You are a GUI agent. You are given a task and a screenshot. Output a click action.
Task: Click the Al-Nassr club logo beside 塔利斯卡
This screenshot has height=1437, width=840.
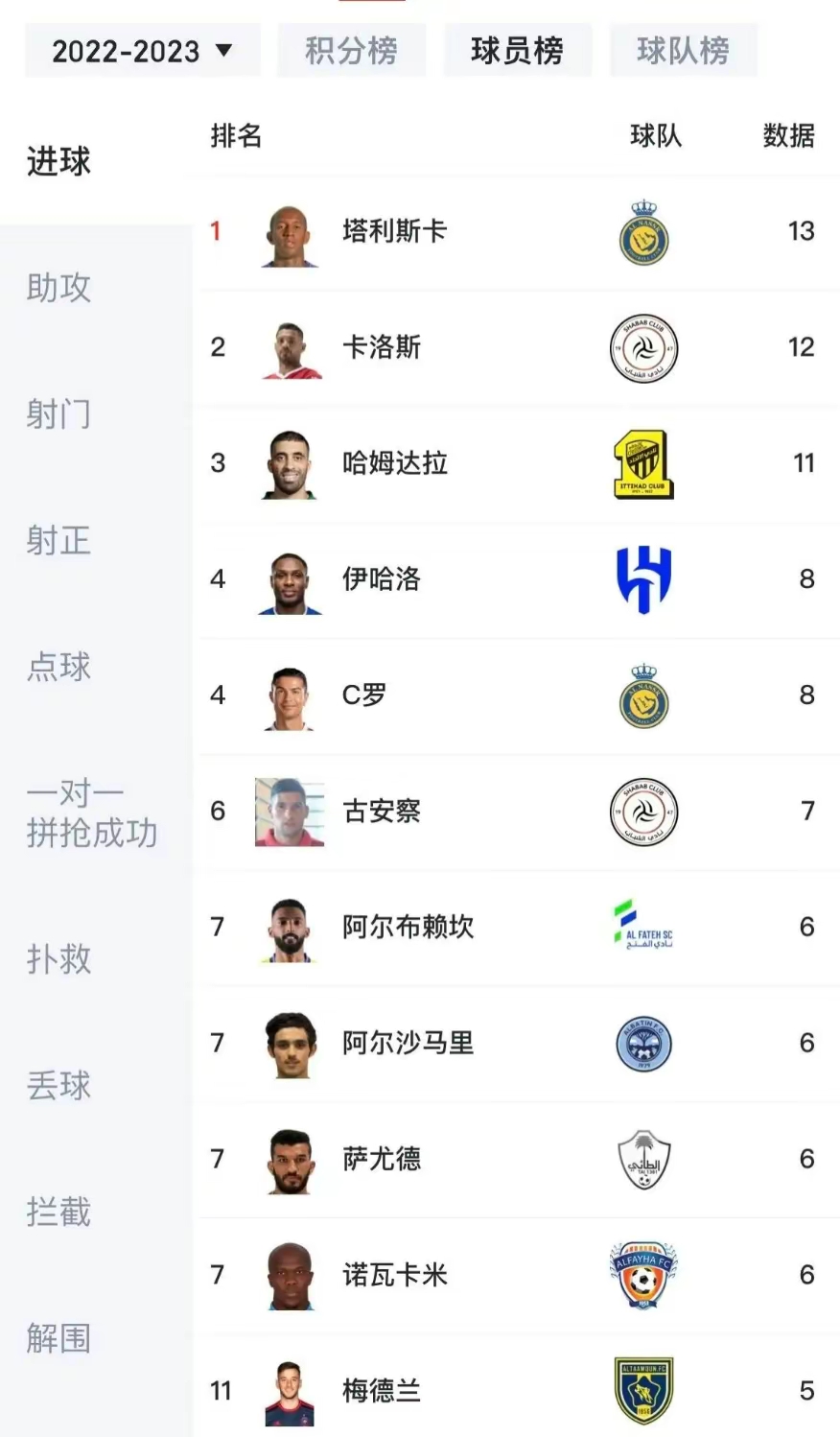tap(642, 232)
